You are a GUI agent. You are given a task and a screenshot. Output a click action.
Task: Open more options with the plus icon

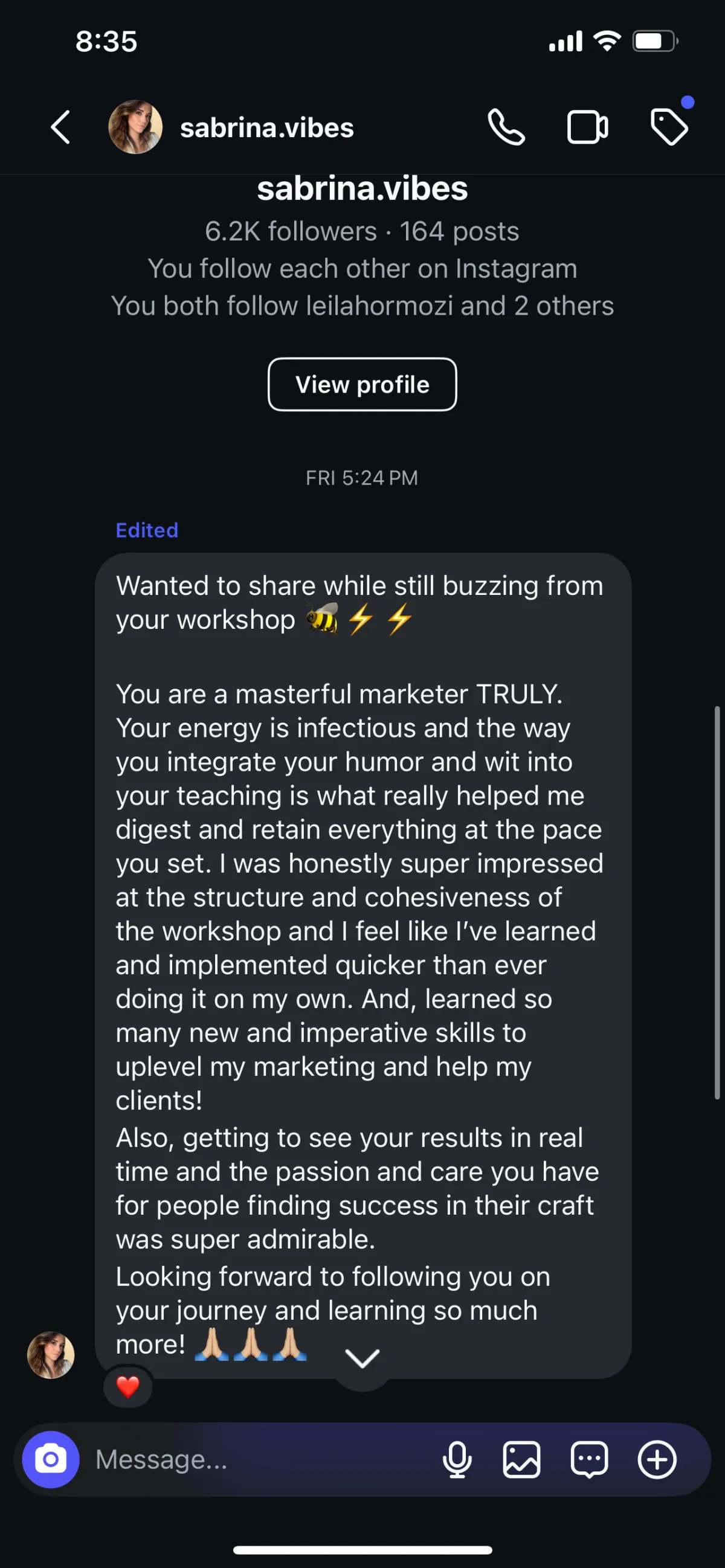click(657, 1459)
